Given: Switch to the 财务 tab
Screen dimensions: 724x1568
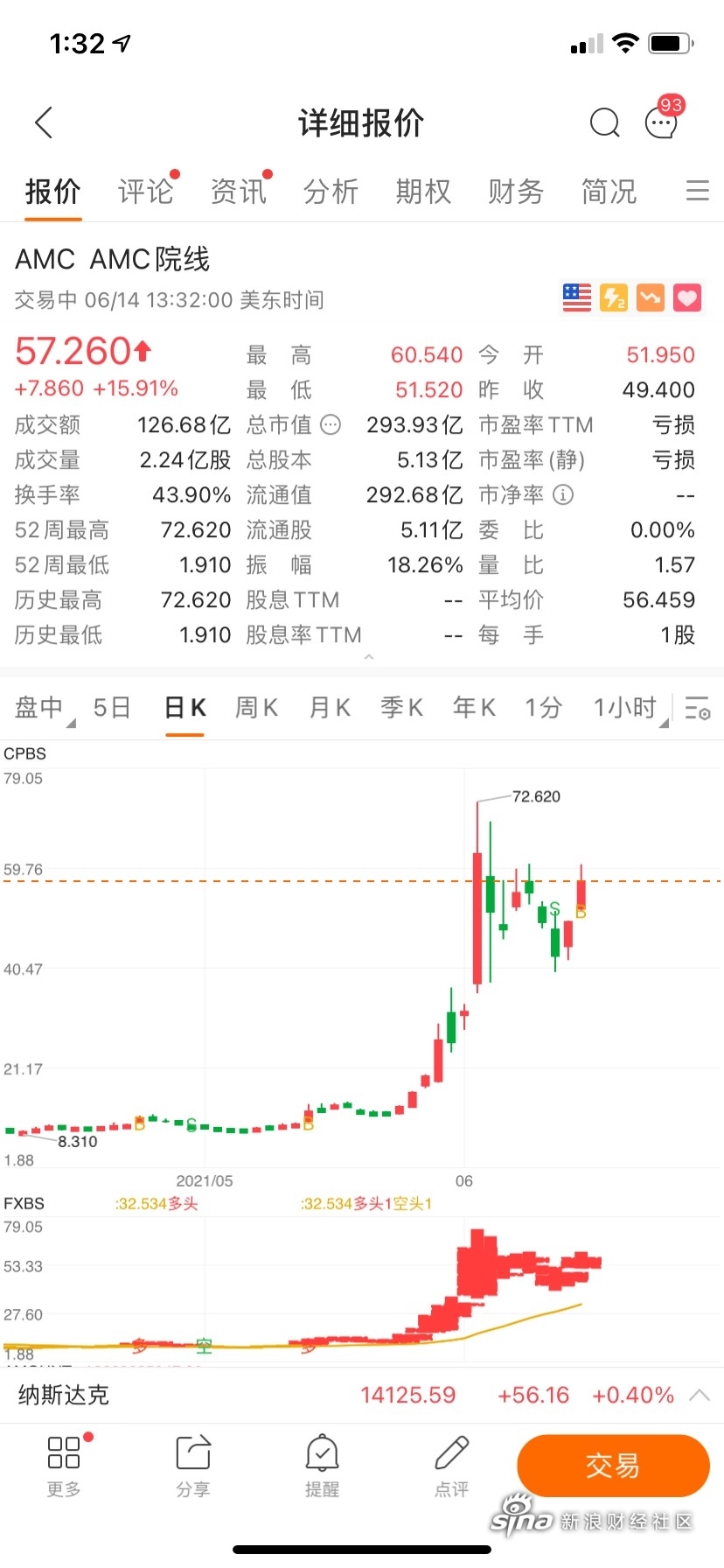Looking at the screenshot, I should point(516,191).
